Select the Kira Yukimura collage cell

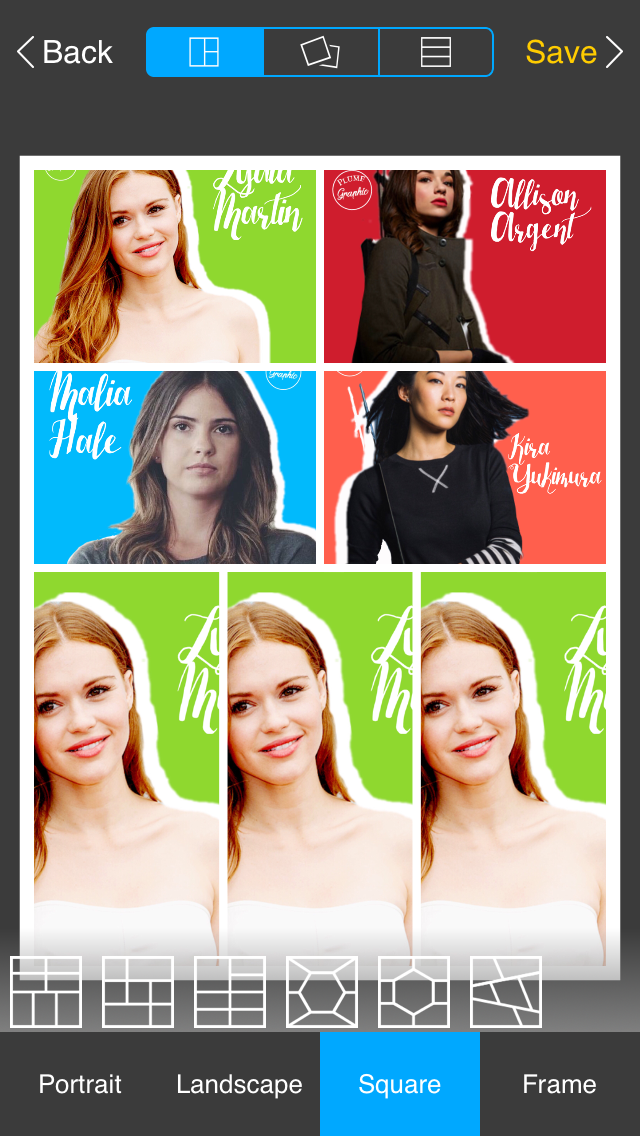coord(465,467)
